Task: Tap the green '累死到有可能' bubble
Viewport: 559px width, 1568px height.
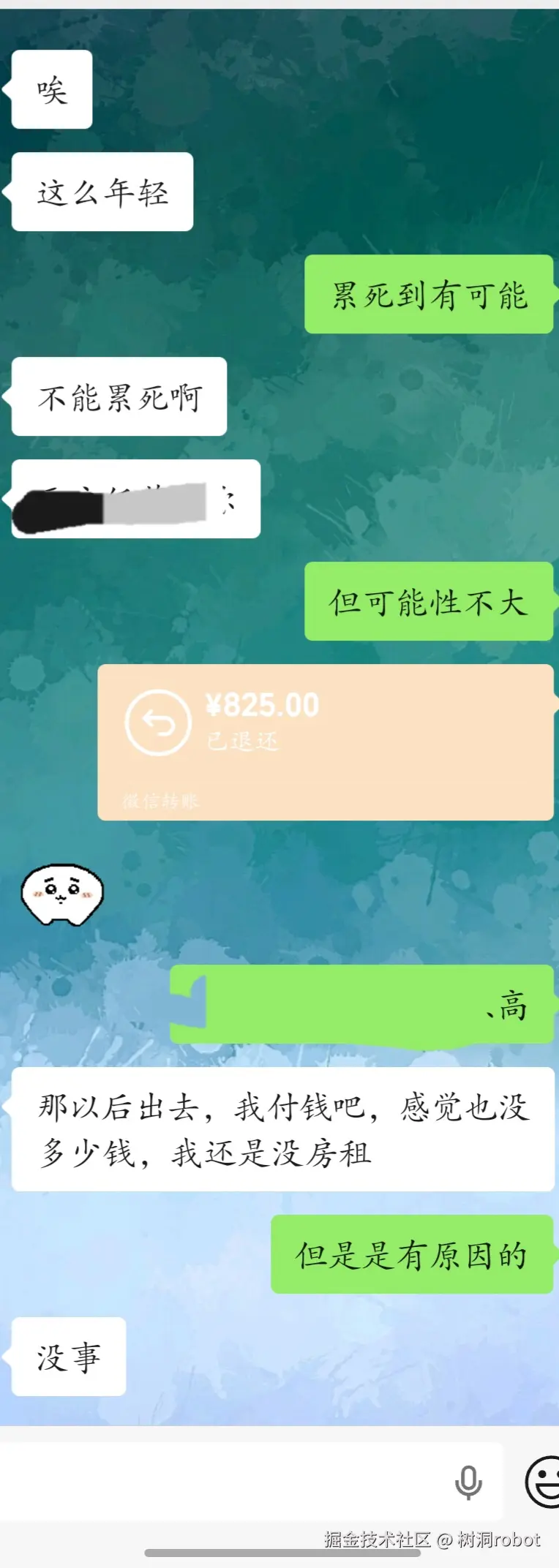Action: [x=427, y=295]
